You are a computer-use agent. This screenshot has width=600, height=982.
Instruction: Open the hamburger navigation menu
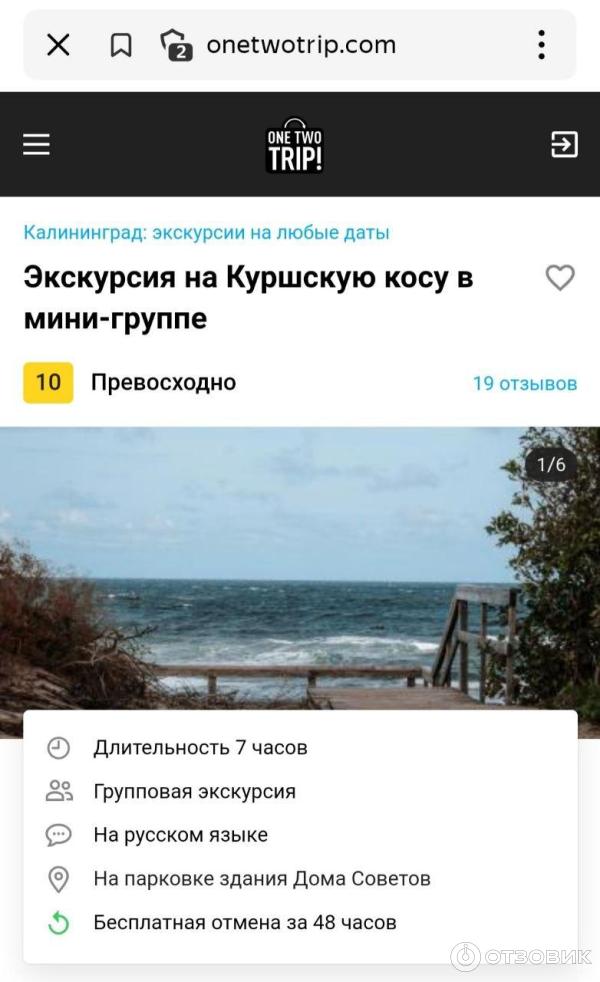(x=37, y=145)
